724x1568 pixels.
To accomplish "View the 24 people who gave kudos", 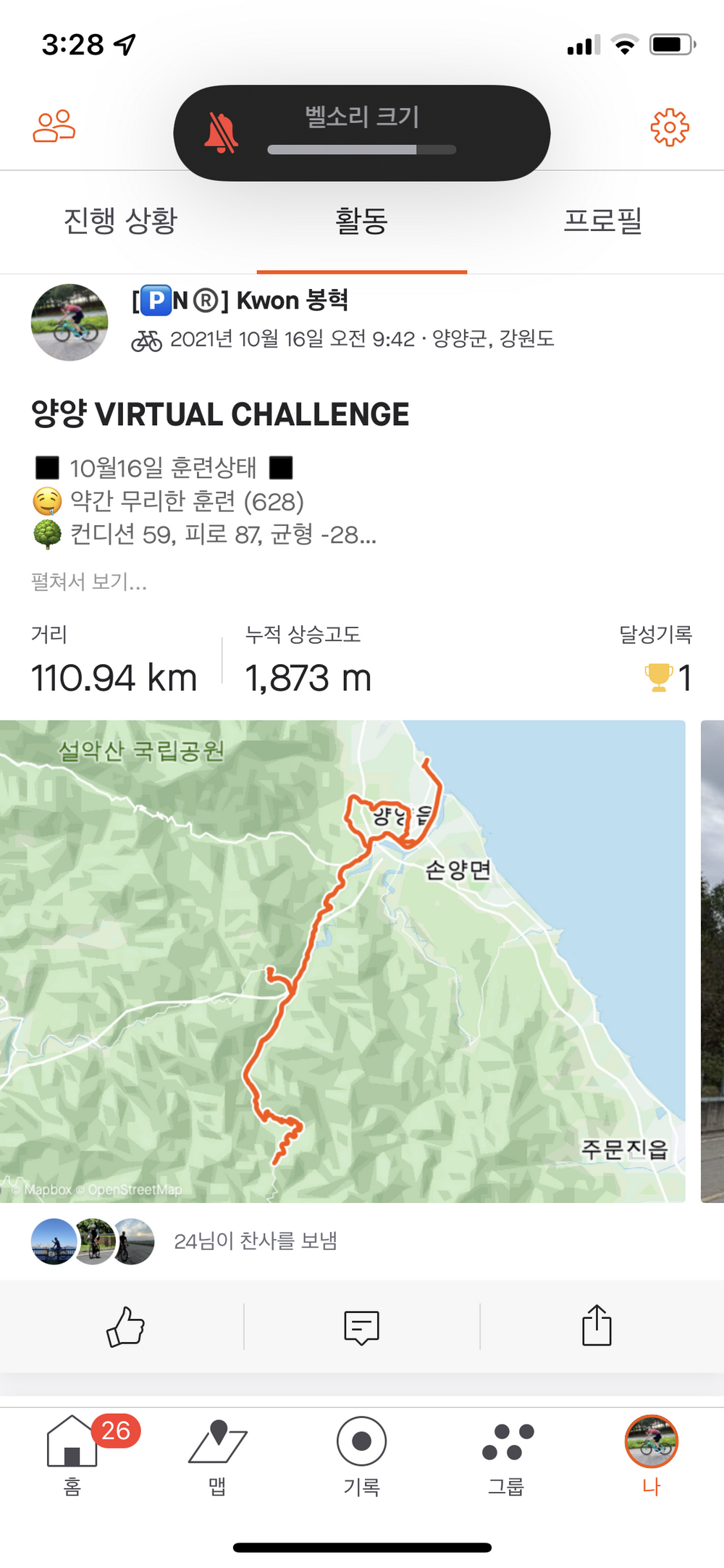I will [x=255, y=1241].
